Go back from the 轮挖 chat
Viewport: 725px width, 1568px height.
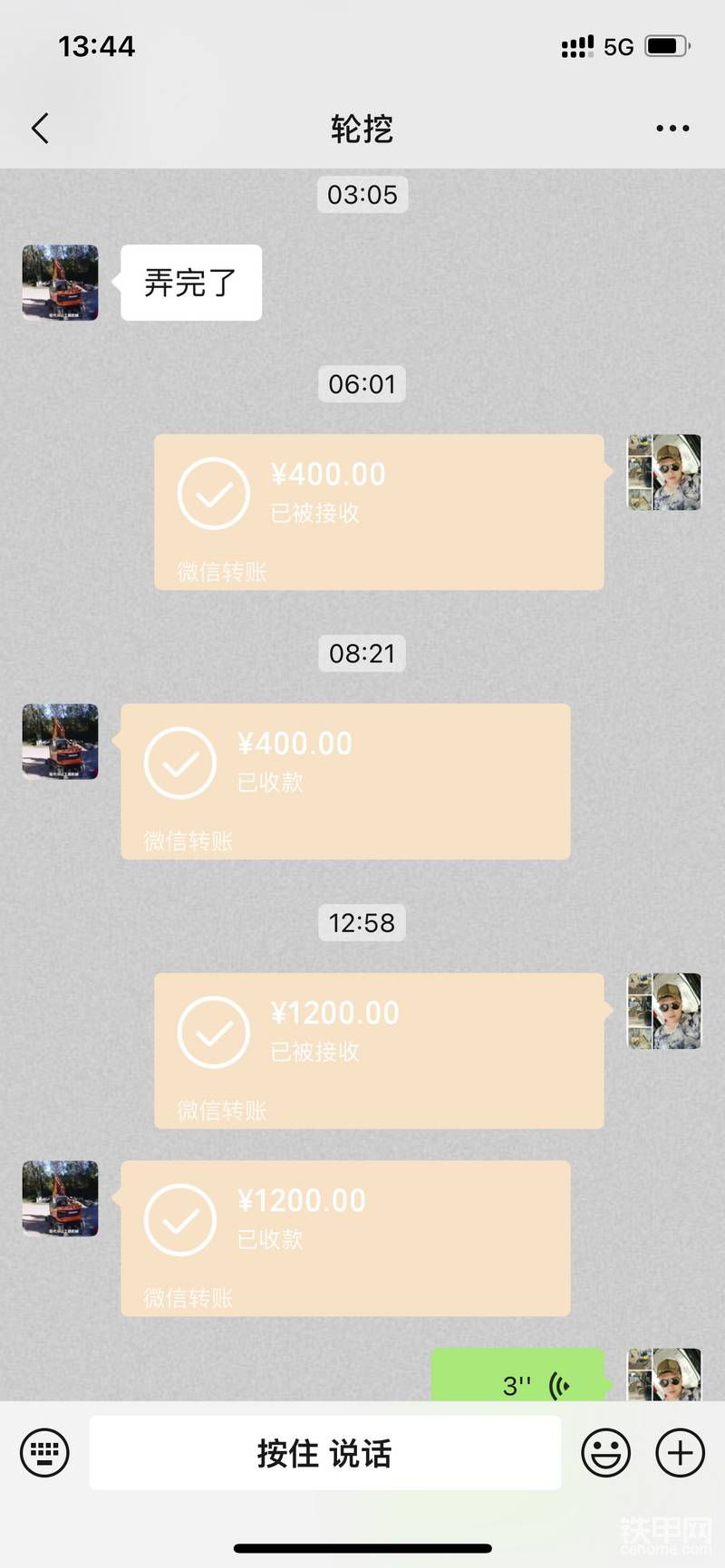[x=40, y=129]
